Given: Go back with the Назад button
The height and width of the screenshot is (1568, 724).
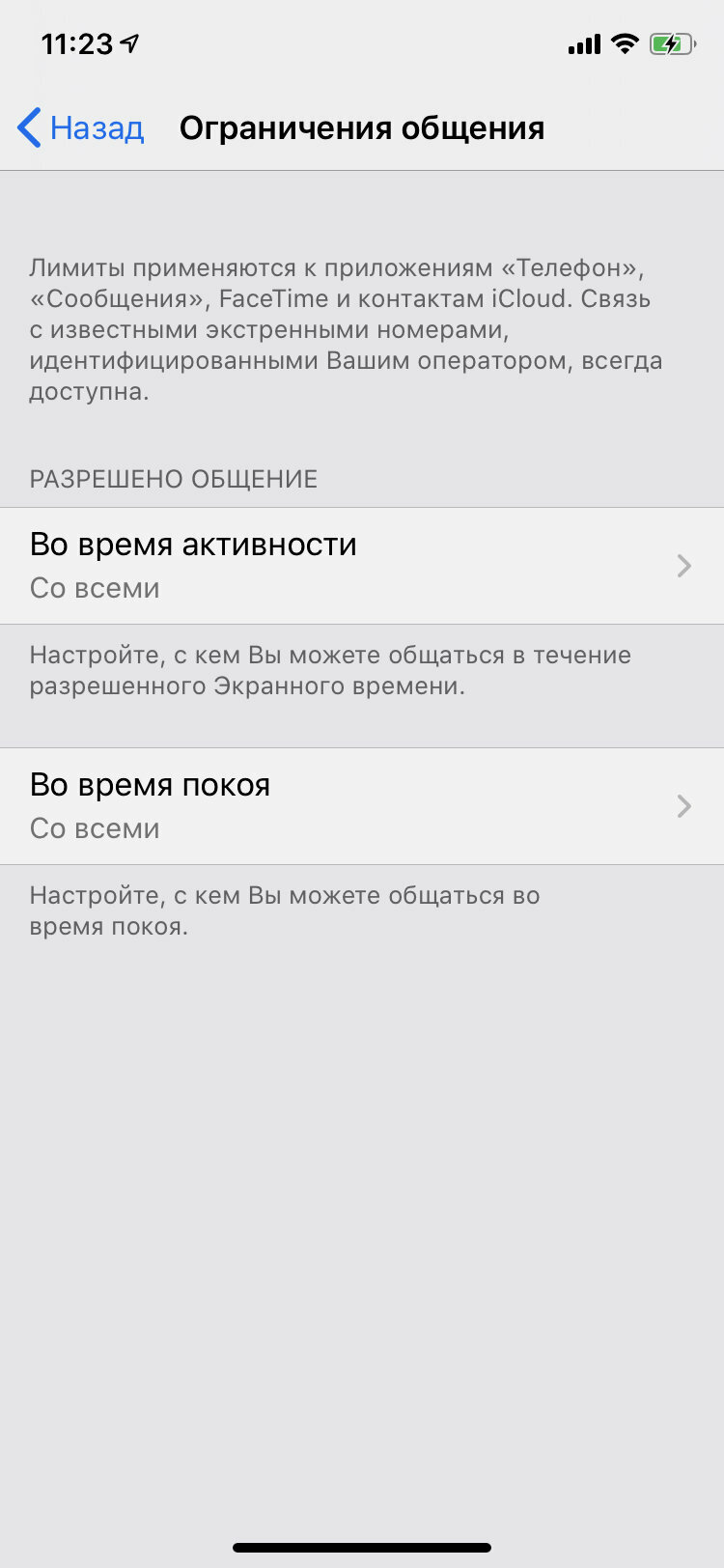Looking at the screenshot, I should tap(81, 127).
